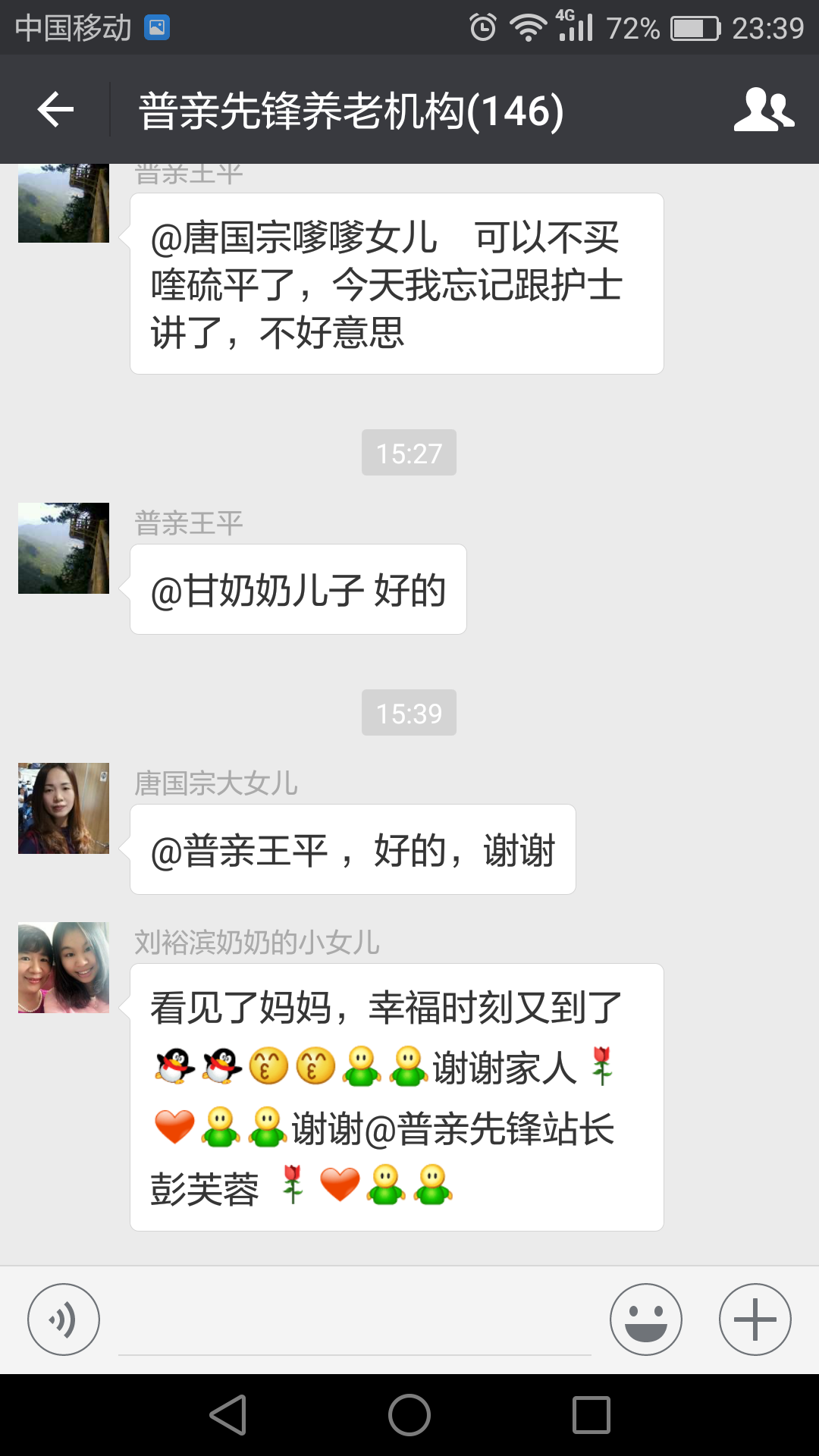Open the emoji sticker panel
The width and height of the screenshot is (819, 1456).
click(x=646, y=1319)
